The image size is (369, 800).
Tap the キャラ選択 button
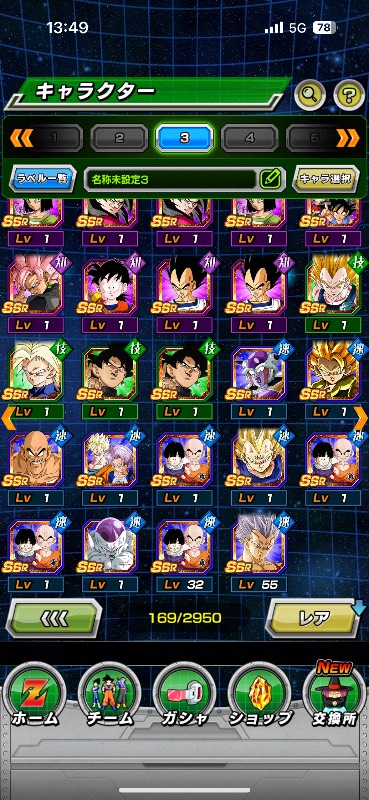coord(326,179)
